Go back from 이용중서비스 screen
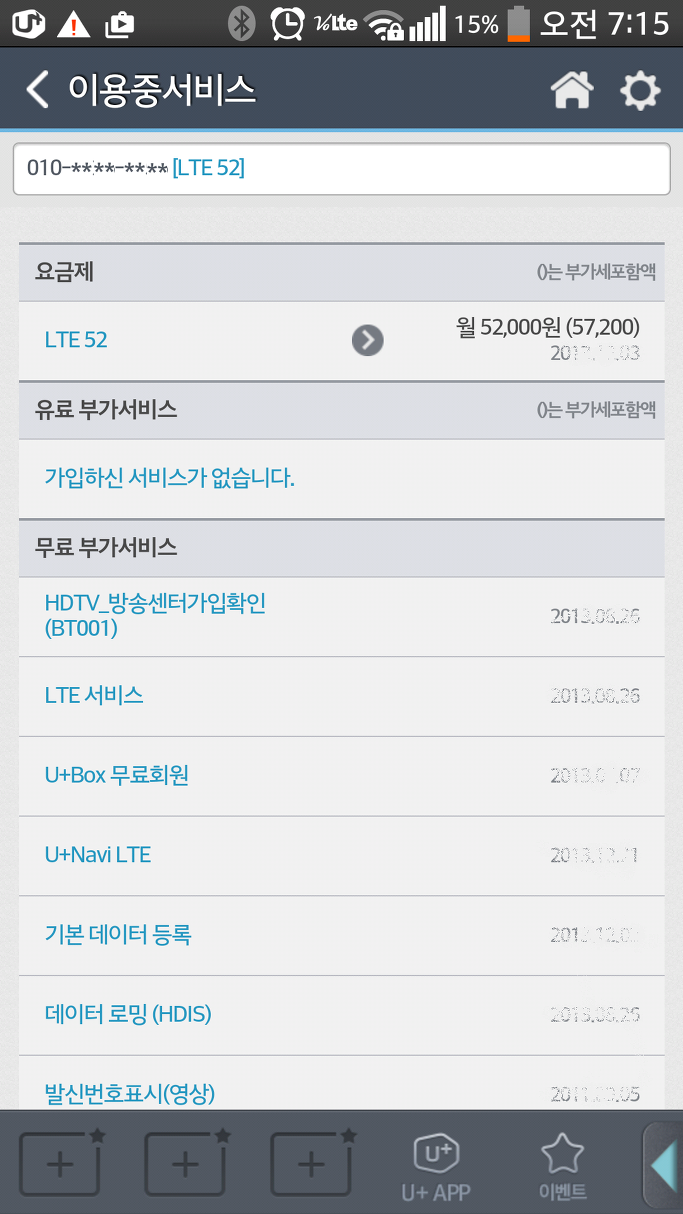Viewport: 683px width, 1214px height. click(37, 90)
